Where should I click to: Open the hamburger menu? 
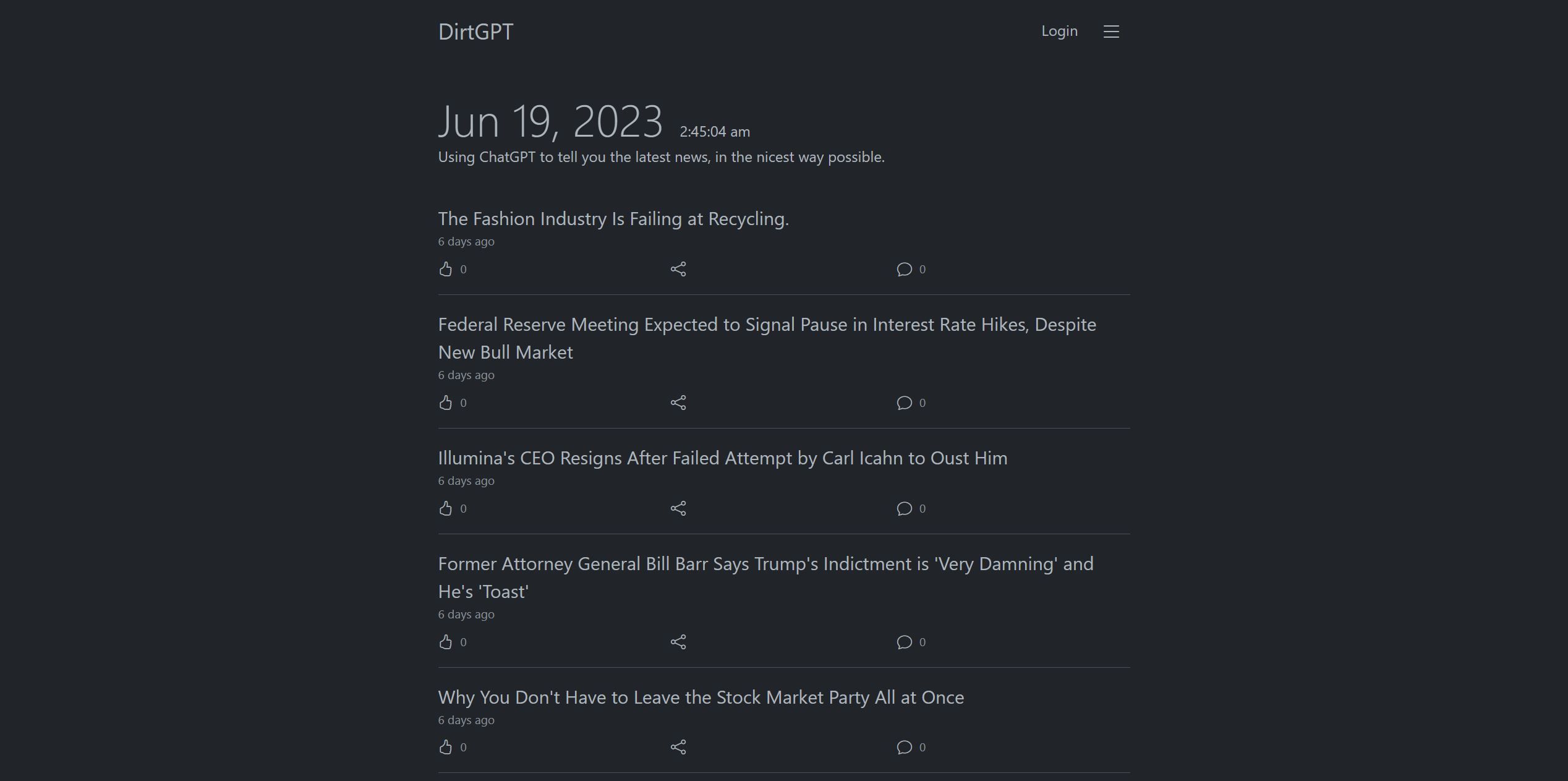(x=1111, y=32)
